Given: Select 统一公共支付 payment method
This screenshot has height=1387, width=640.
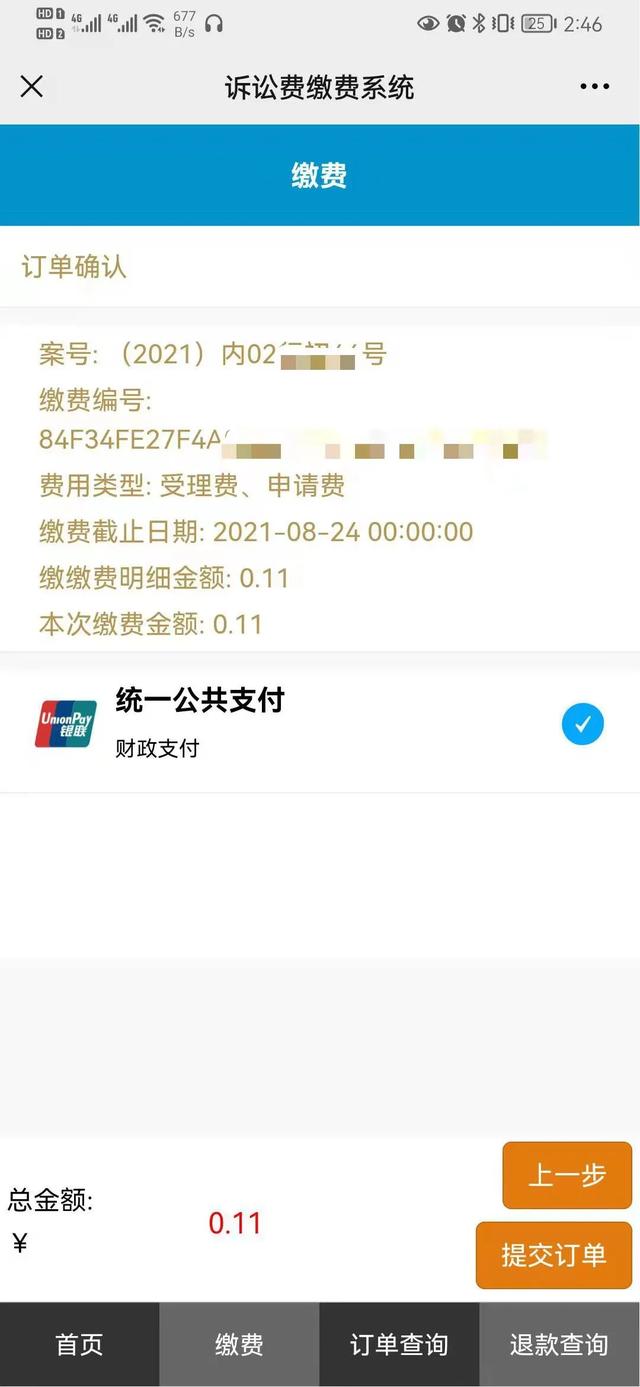Looking at the screenshot, I should tap(320, 724).
